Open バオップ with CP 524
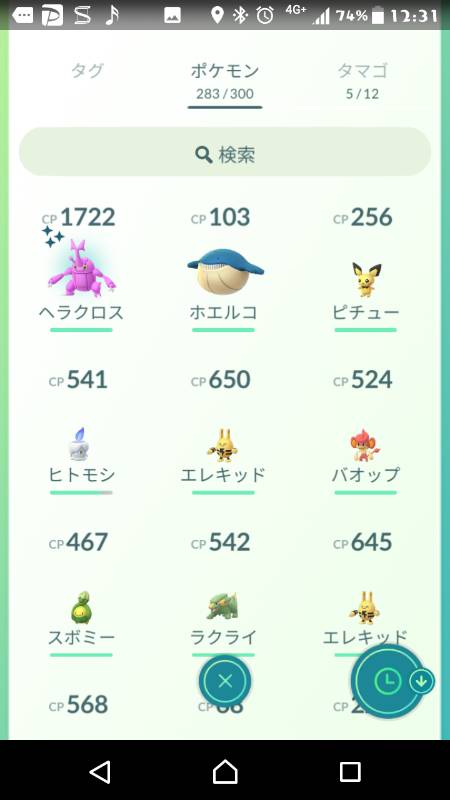The image size is (450, 800). (365, 432)
